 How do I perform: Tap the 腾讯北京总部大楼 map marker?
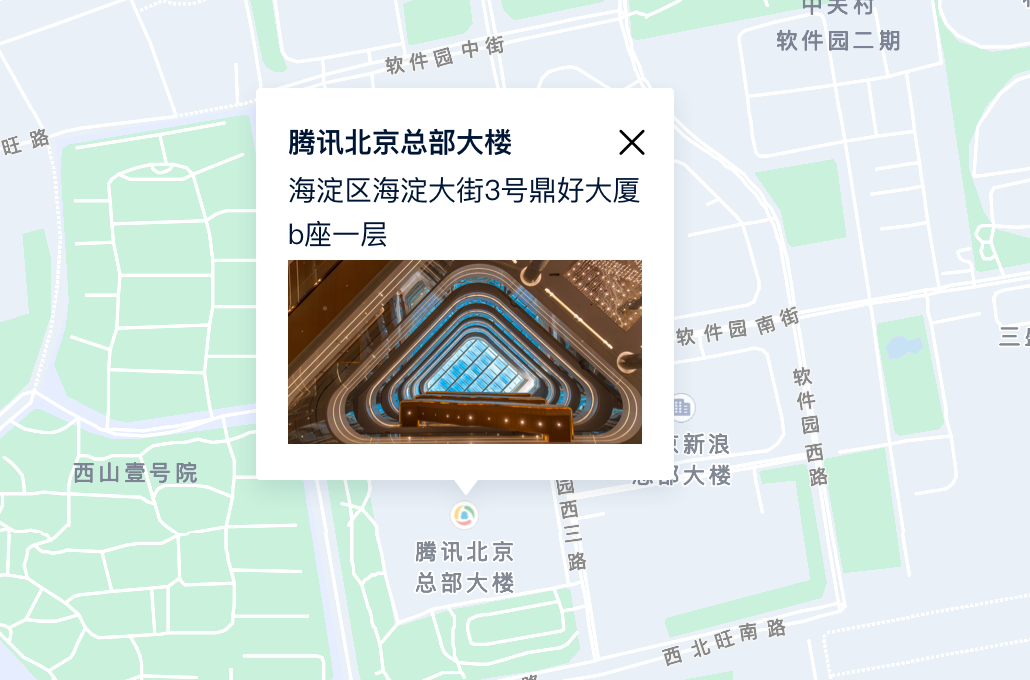(x=464, y=515)
